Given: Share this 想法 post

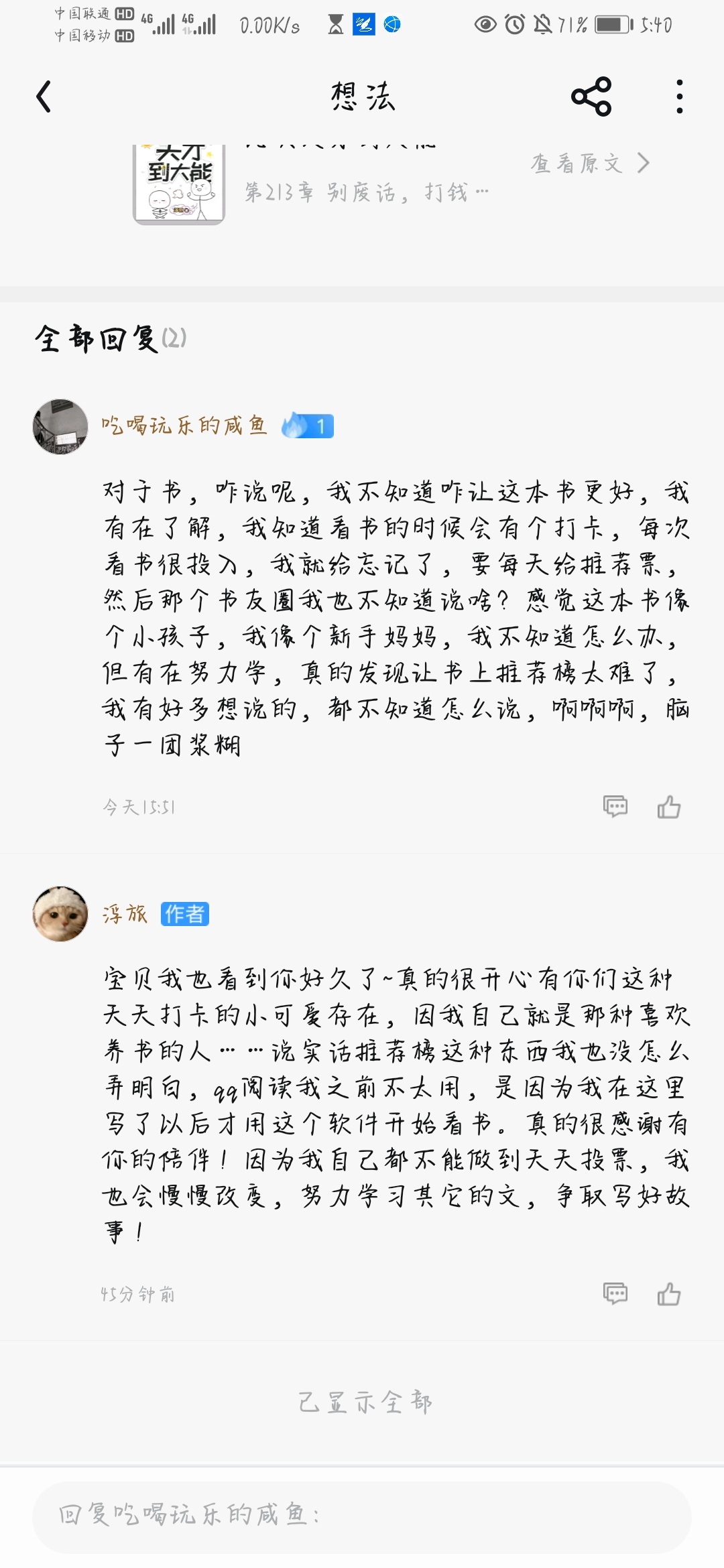Looking at the screenshot, I should (x=591, y=97).
